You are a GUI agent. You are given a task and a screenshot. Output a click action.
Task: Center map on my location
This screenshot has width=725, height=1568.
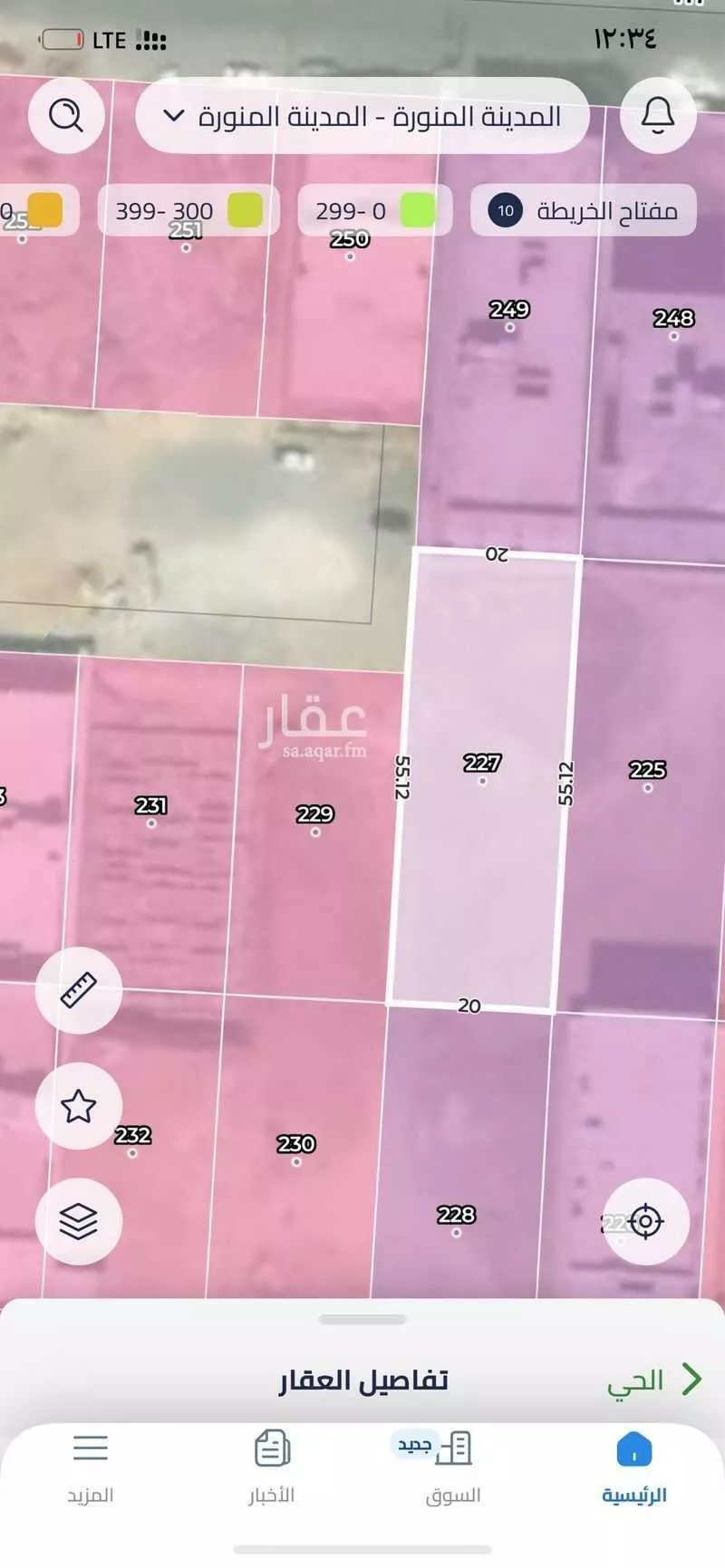pyautogui.click(x=645, y=1221)
